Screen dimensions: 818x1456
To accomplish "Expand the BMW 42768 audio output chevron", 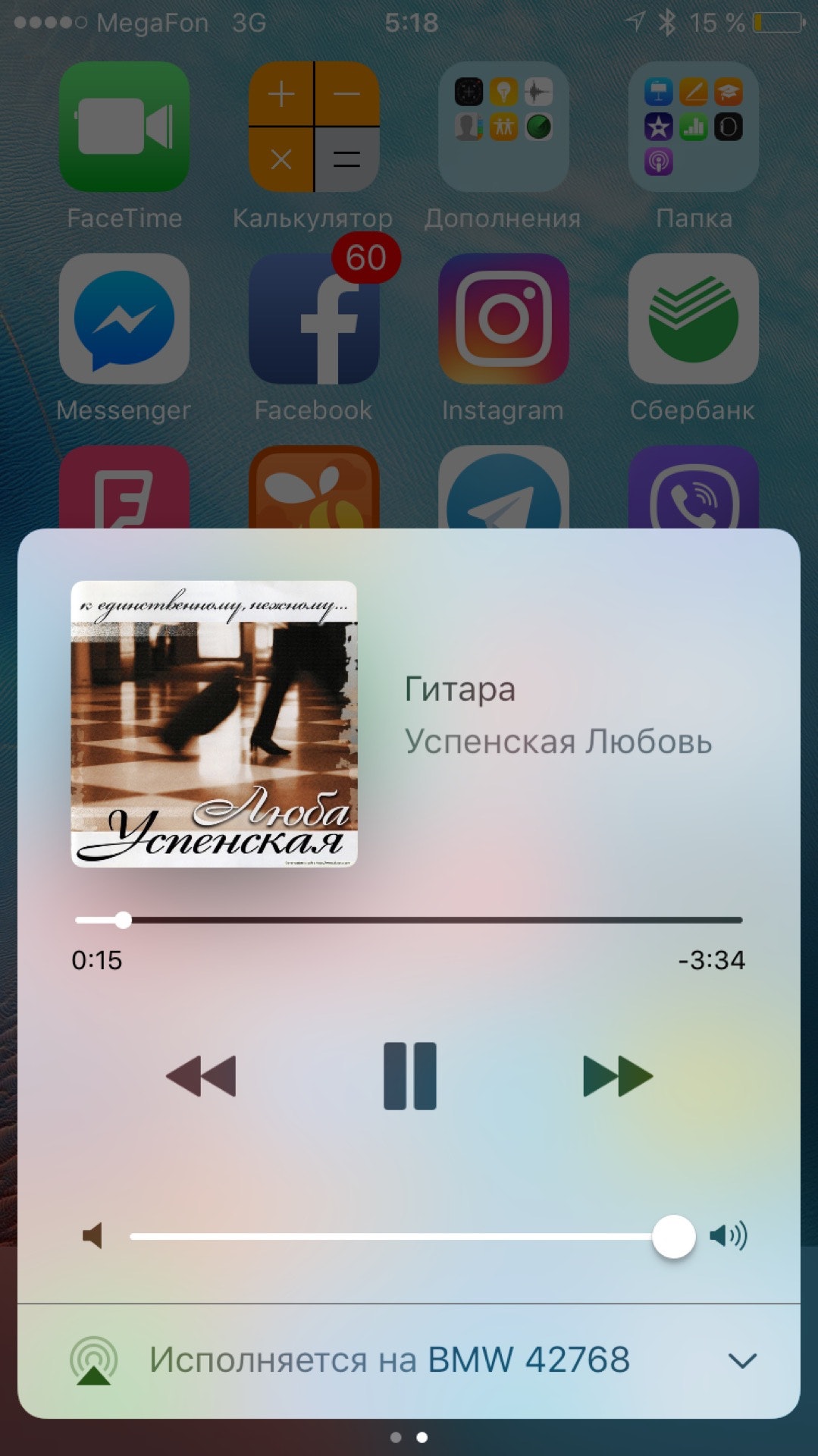I will [x=742, y=1360].
